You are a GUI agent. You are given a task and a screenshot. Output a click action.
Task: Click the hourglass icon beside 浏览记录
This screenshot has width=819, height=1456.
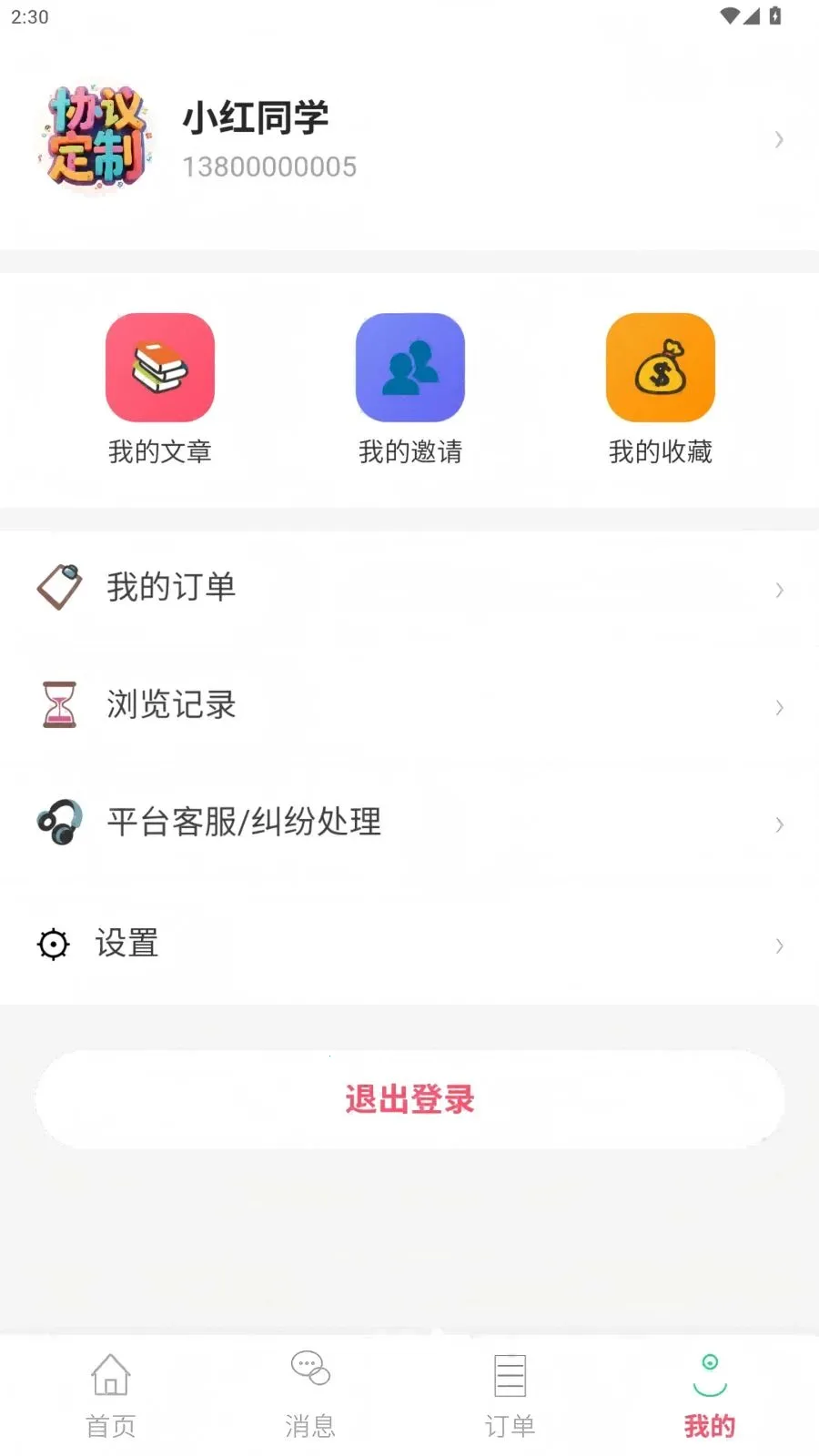[x=58, y=705]
